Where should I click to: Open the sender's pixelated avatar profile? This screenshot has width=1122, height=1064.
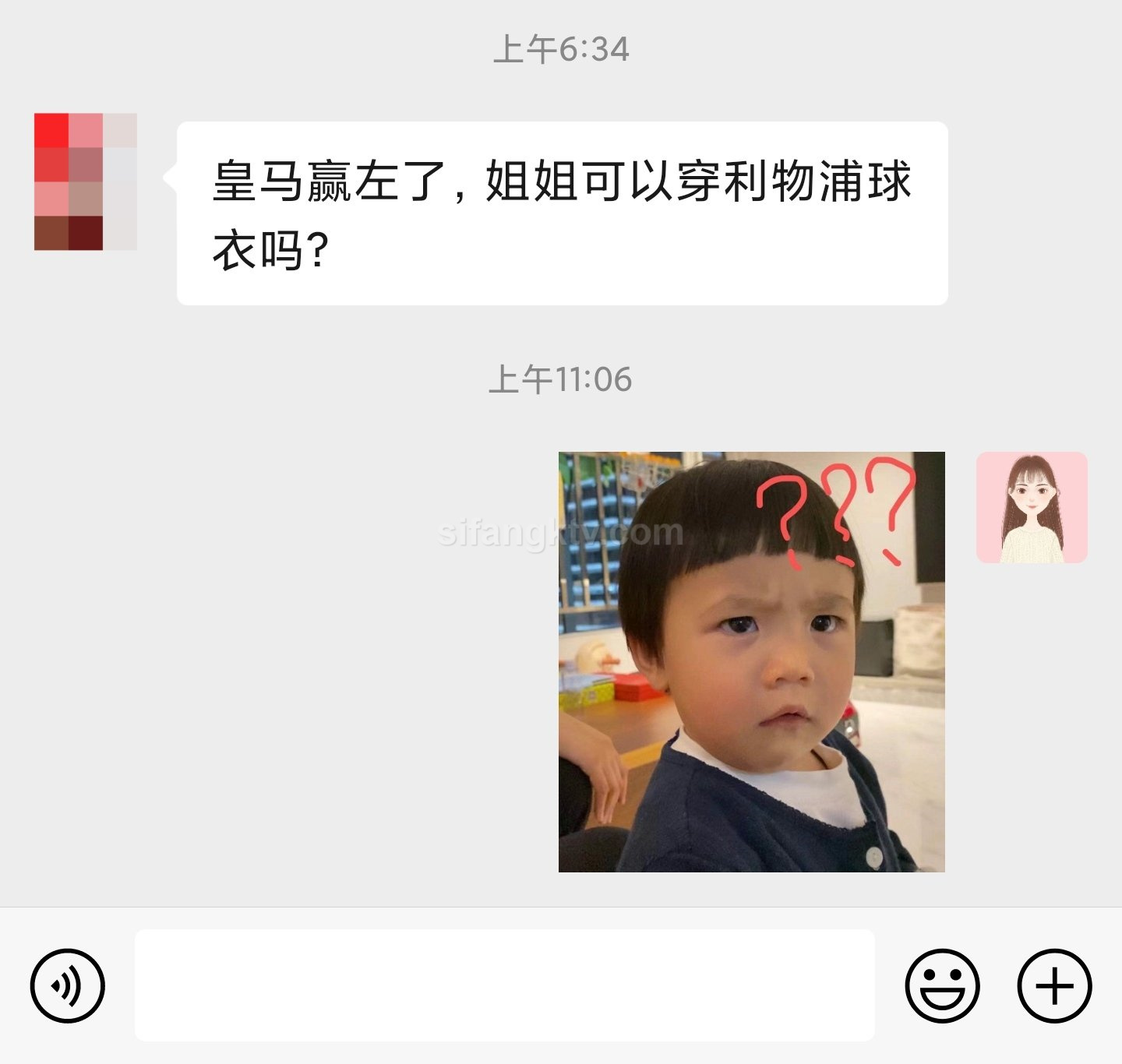click(86, 181)
